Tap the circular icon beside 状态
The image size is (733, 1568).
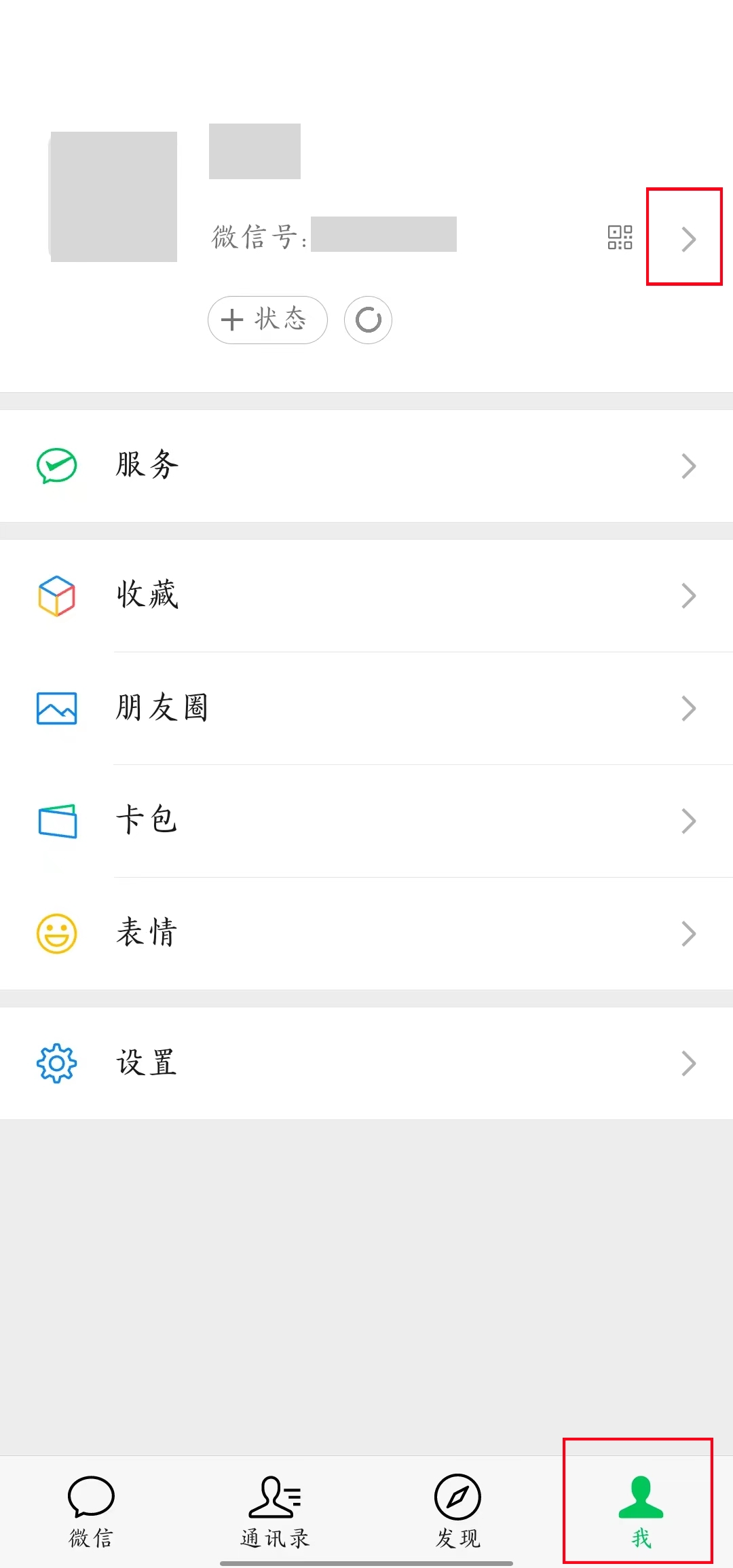coord(368,320)
